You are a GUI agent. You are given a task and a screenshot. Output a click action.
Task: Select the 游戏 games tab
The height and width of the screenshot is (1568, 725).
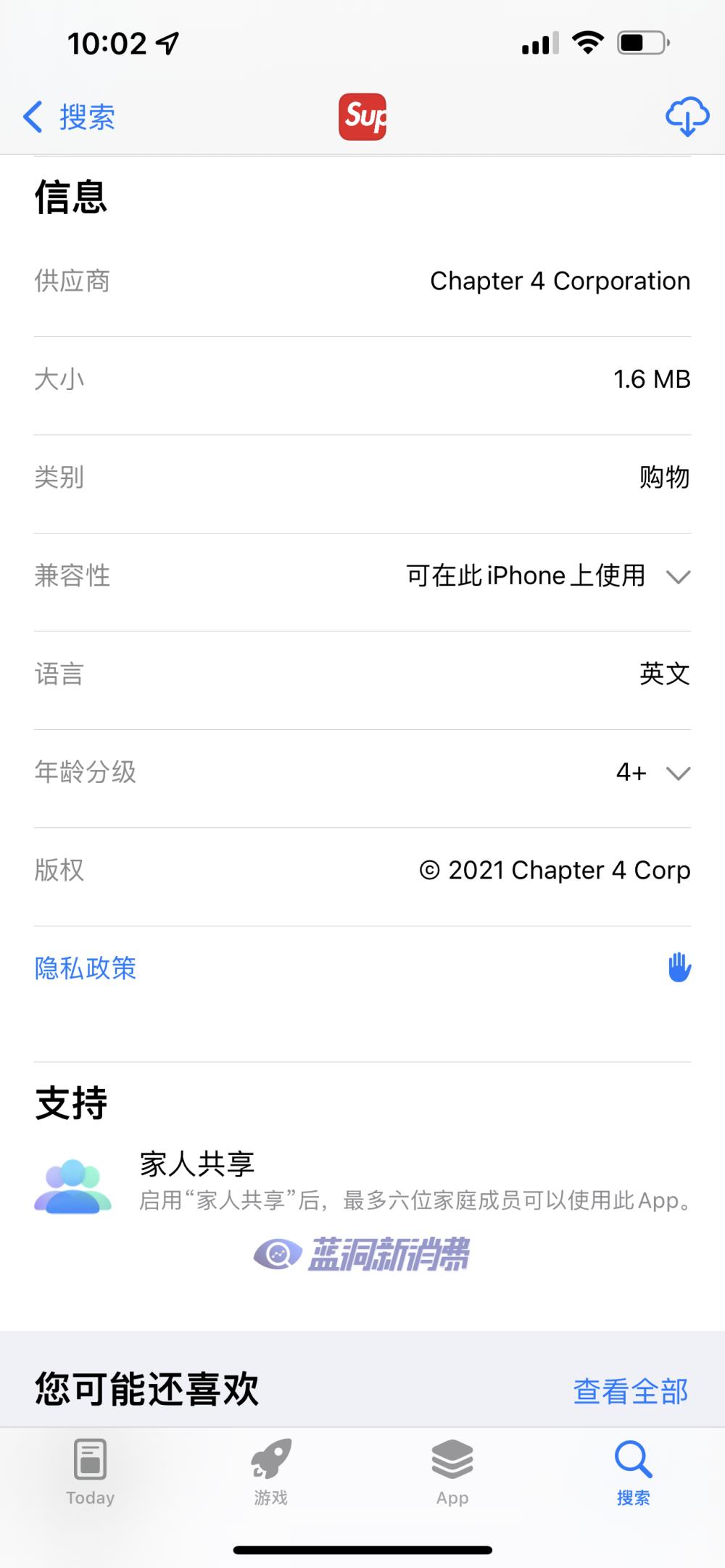tap(271, 1475)
